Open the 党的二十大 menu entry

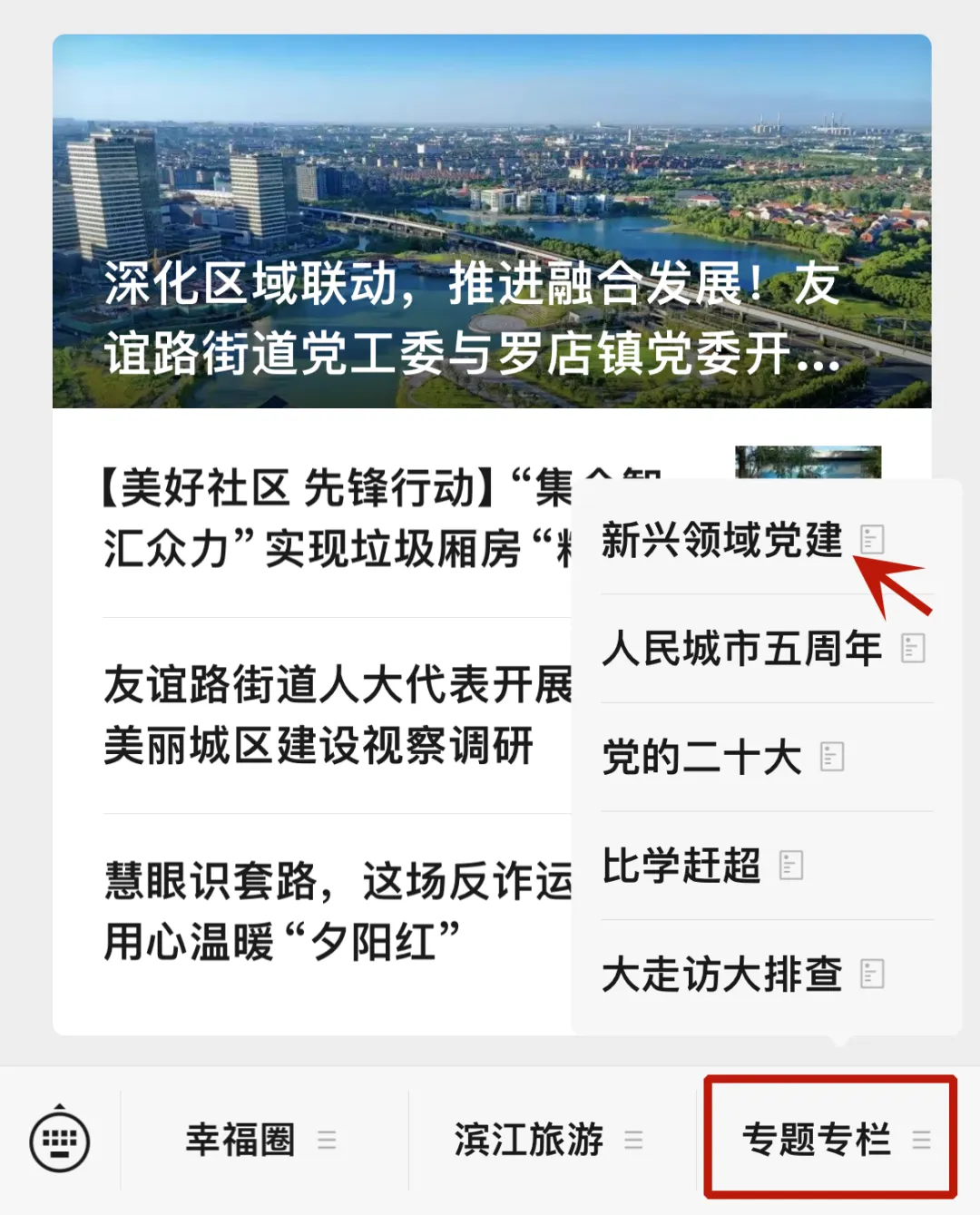coord(702,758)
